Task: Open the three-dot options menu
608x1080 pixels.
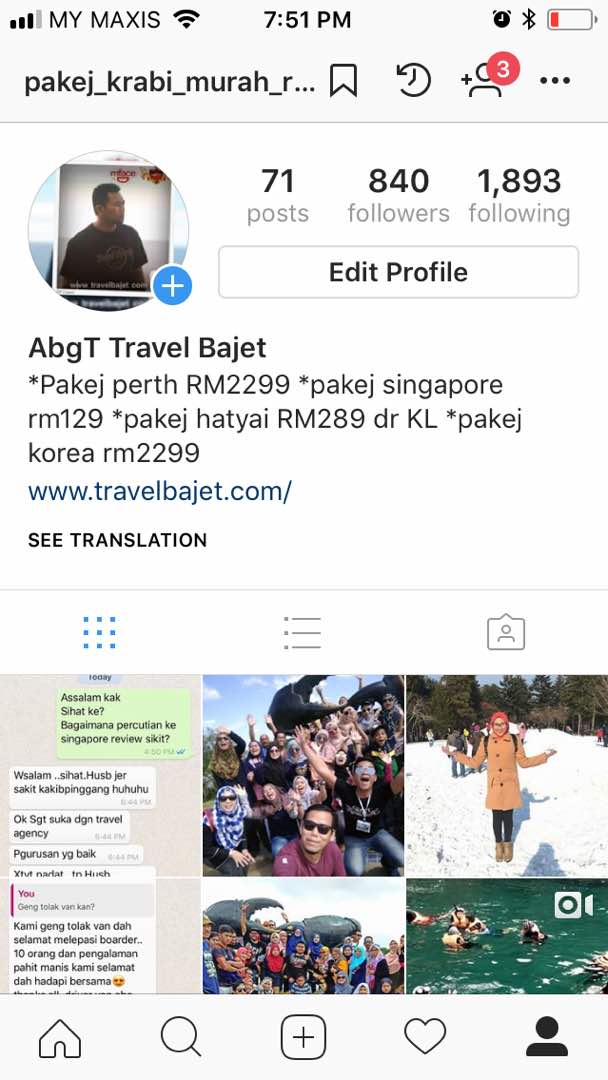Action: click(x=555, y=81)
